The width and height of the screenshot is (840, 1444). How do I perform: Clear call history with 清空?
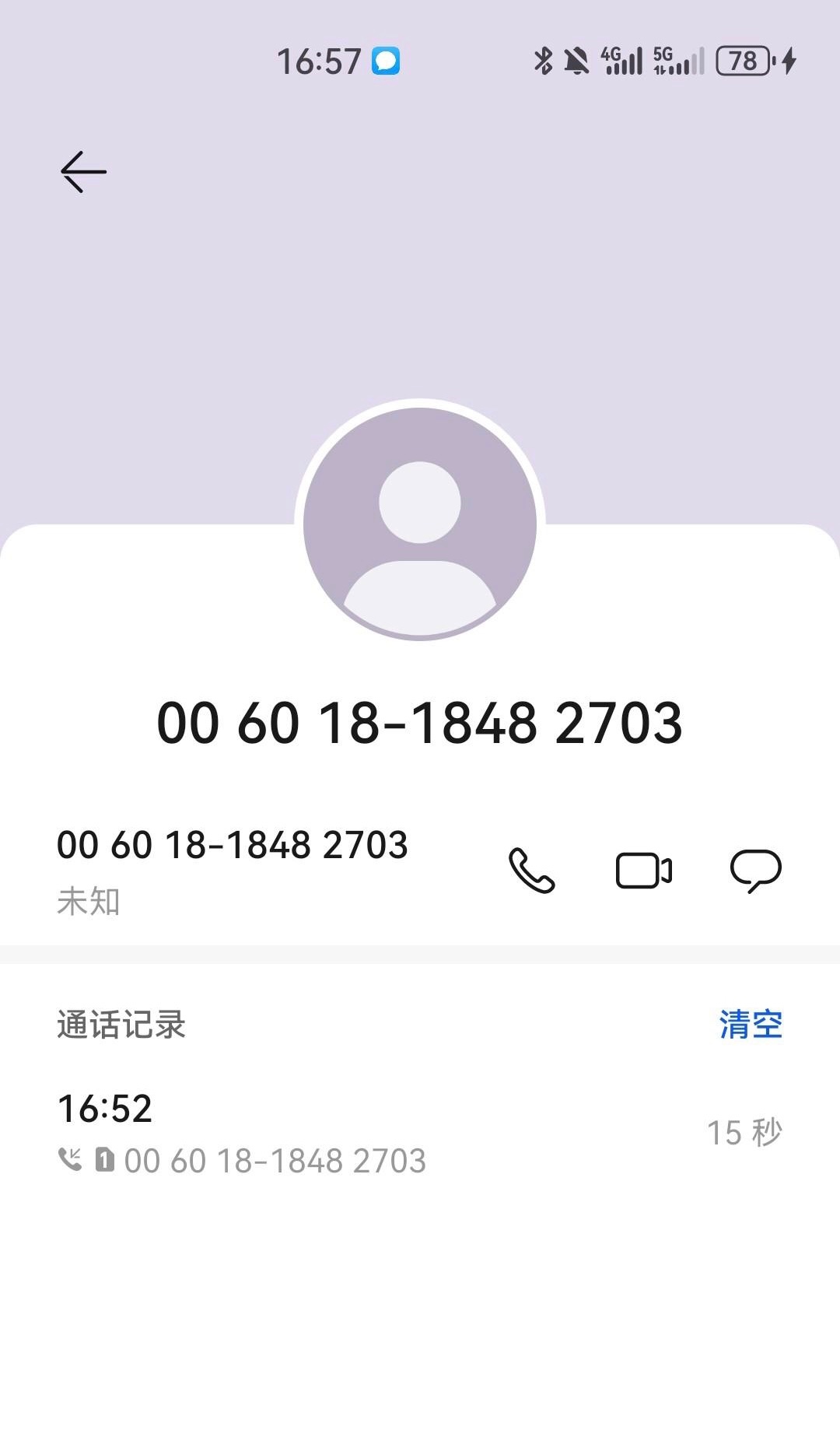750,1024
